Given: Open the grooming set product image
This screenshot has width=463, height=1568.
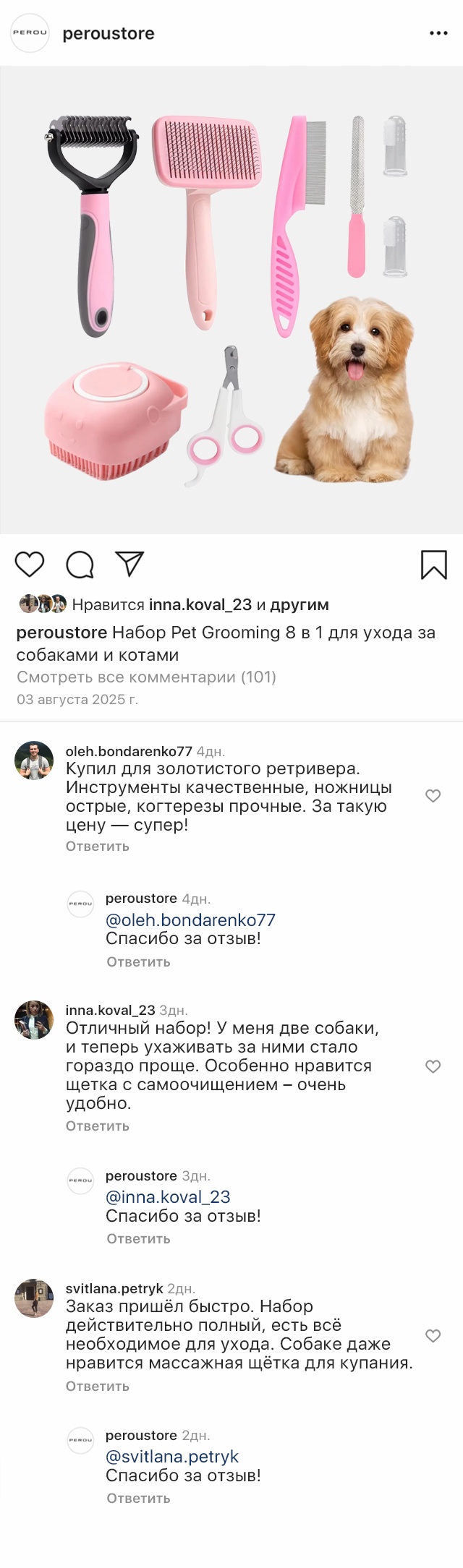Looking at the screenshot, I should (231, 300).
